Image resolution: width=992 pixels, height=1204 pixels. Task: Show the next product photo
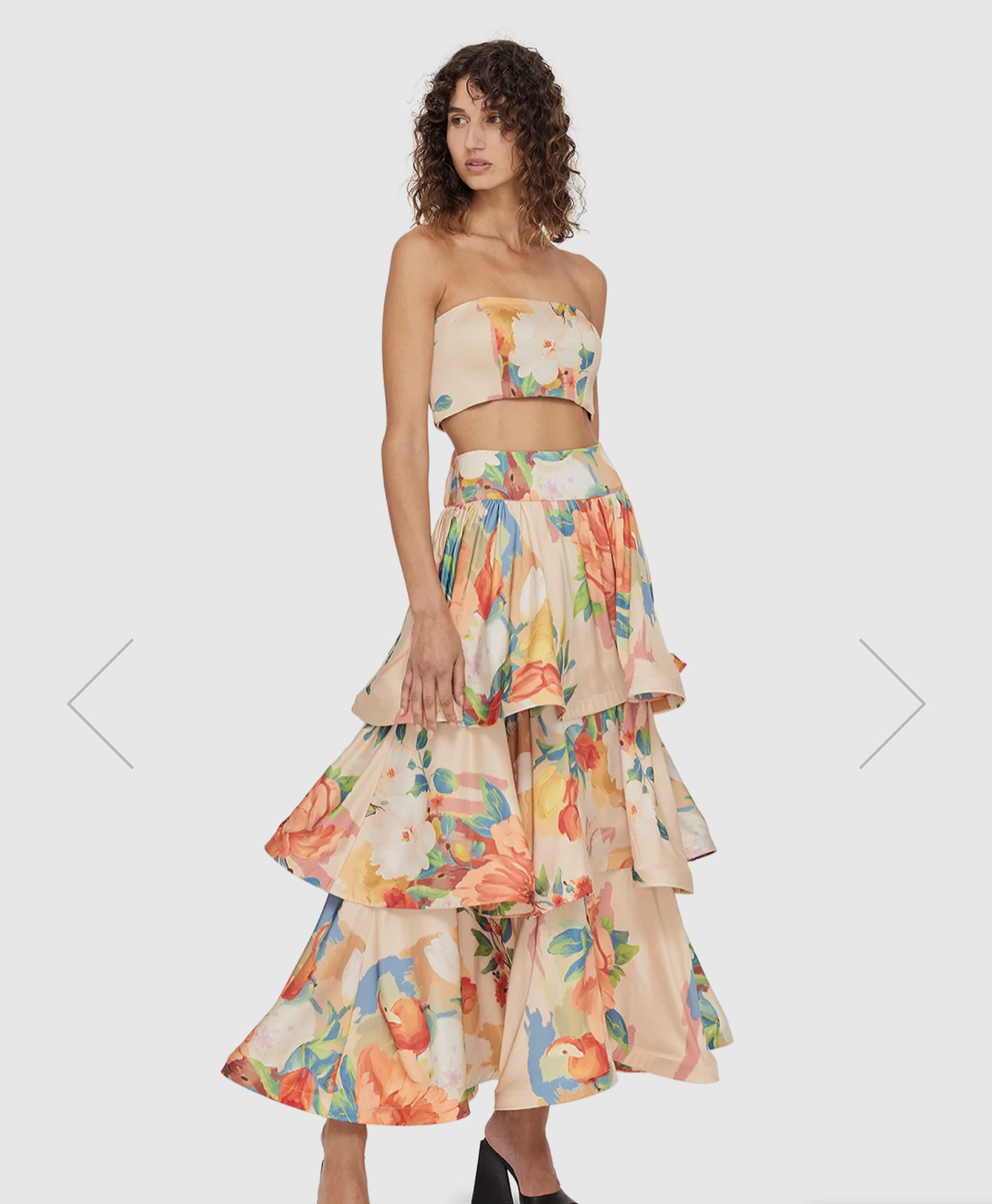point(891,703)
